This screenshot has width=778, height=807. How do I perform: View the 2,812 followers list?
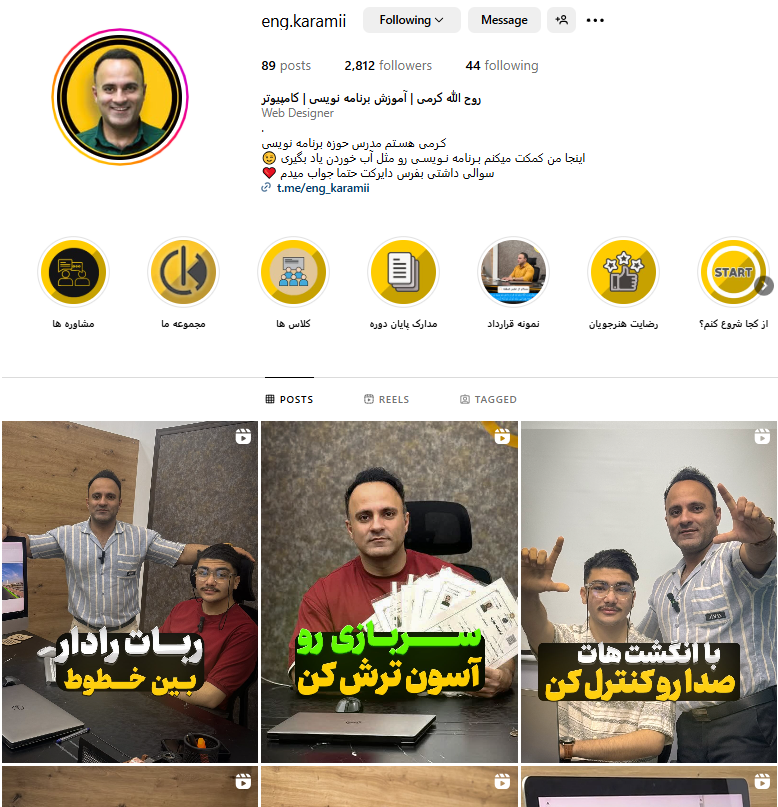[x=388, y=66]
